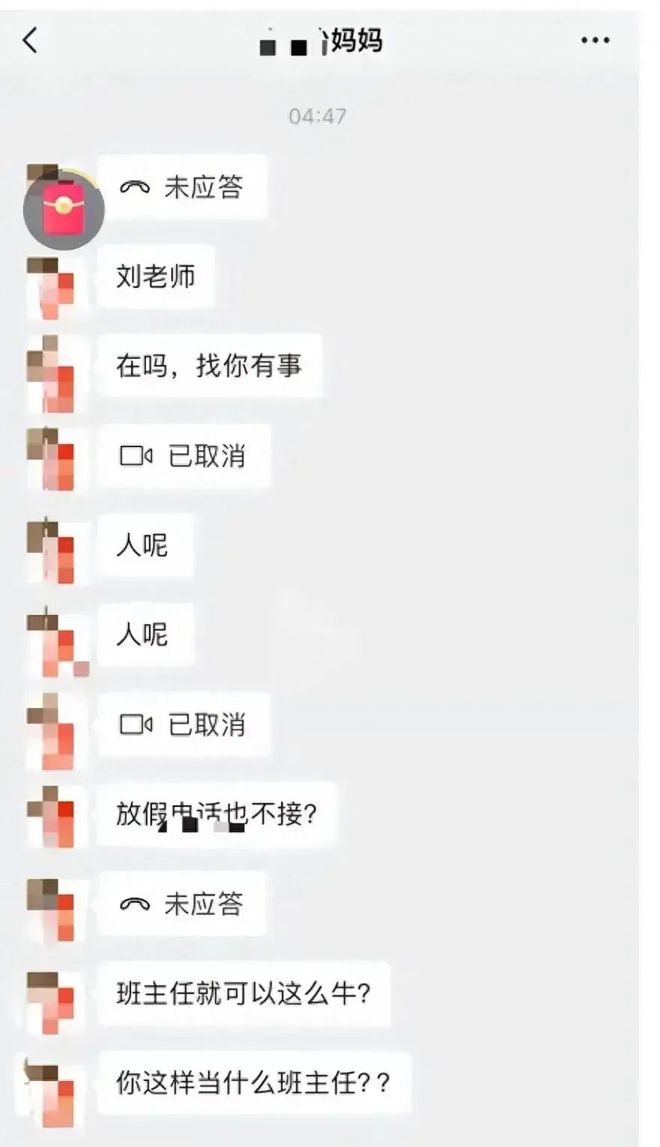The image size is (660, 1147).
Task: Tap 已取消 video call above 放假电话也不接
Action: coord(185,724)
